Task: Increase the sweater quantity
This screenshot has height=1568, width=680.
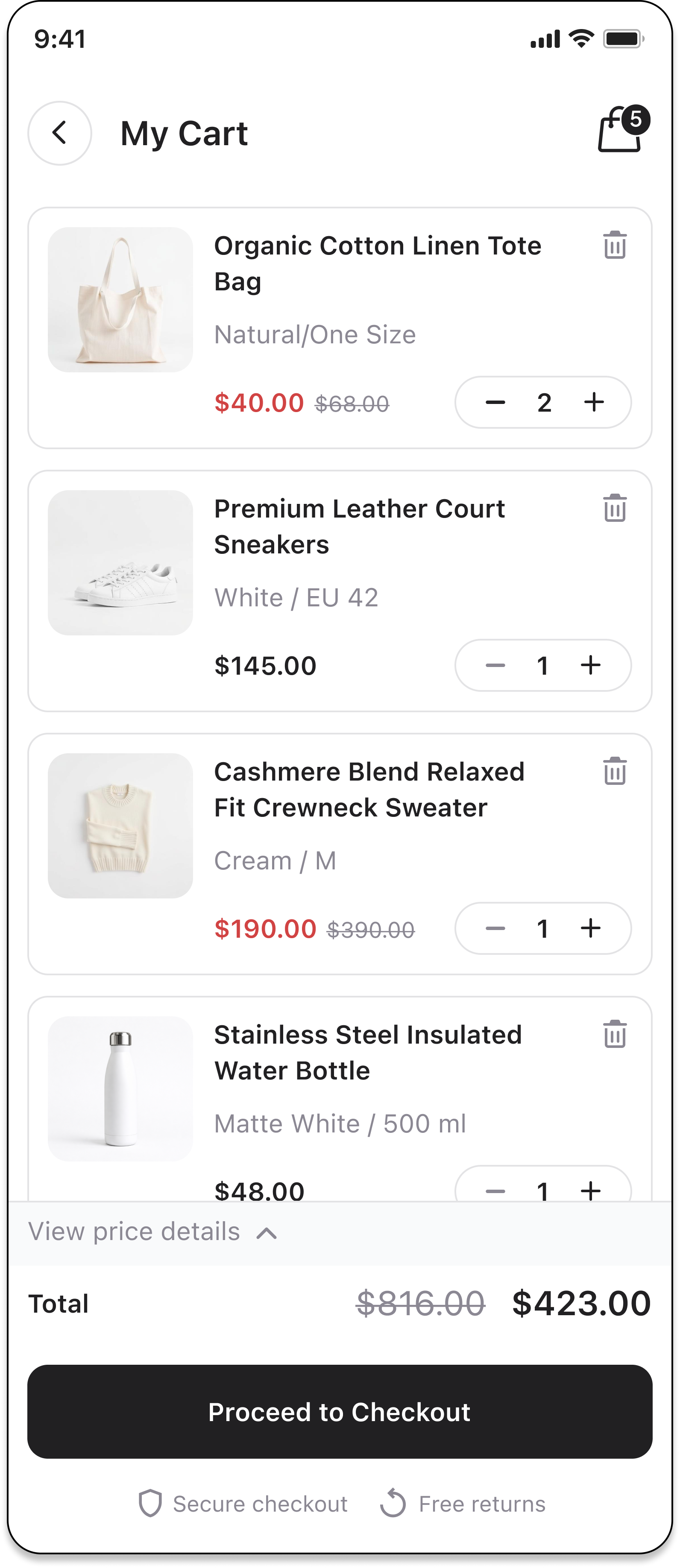Action: [590, 928]
